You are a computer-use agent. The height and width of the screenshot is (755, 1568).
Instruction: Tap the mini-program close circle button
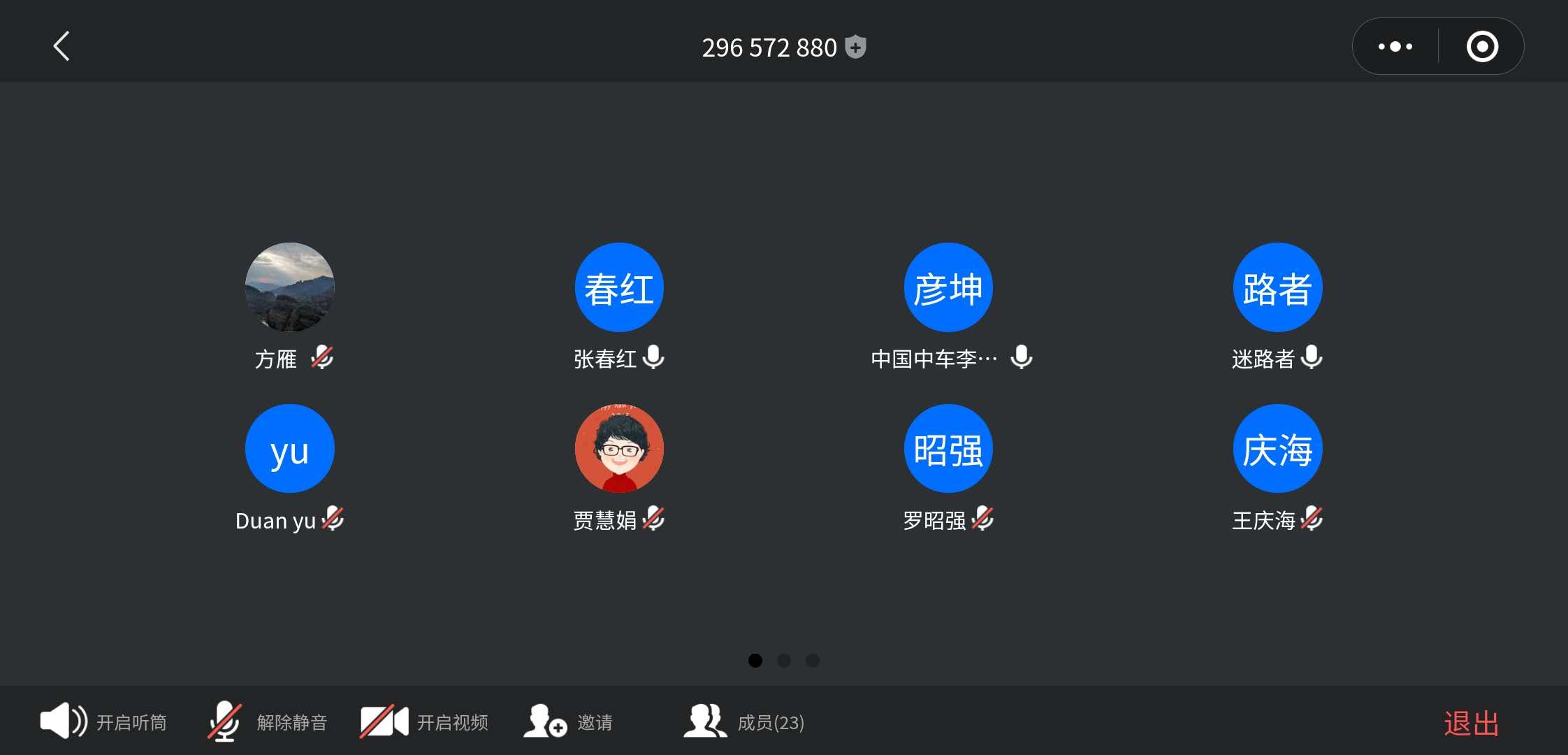pyautogui.click(x=1481, y=47)
